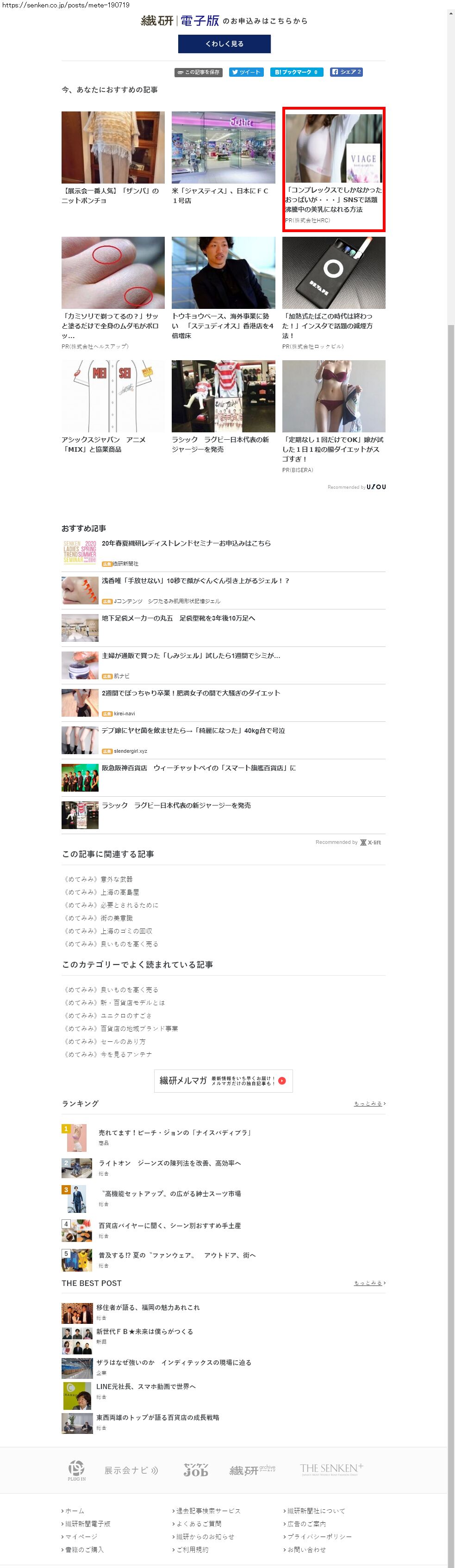Tap the 繊研メルマガ signup banner
The image size is (455, 1568).
tap(223, 1081)
